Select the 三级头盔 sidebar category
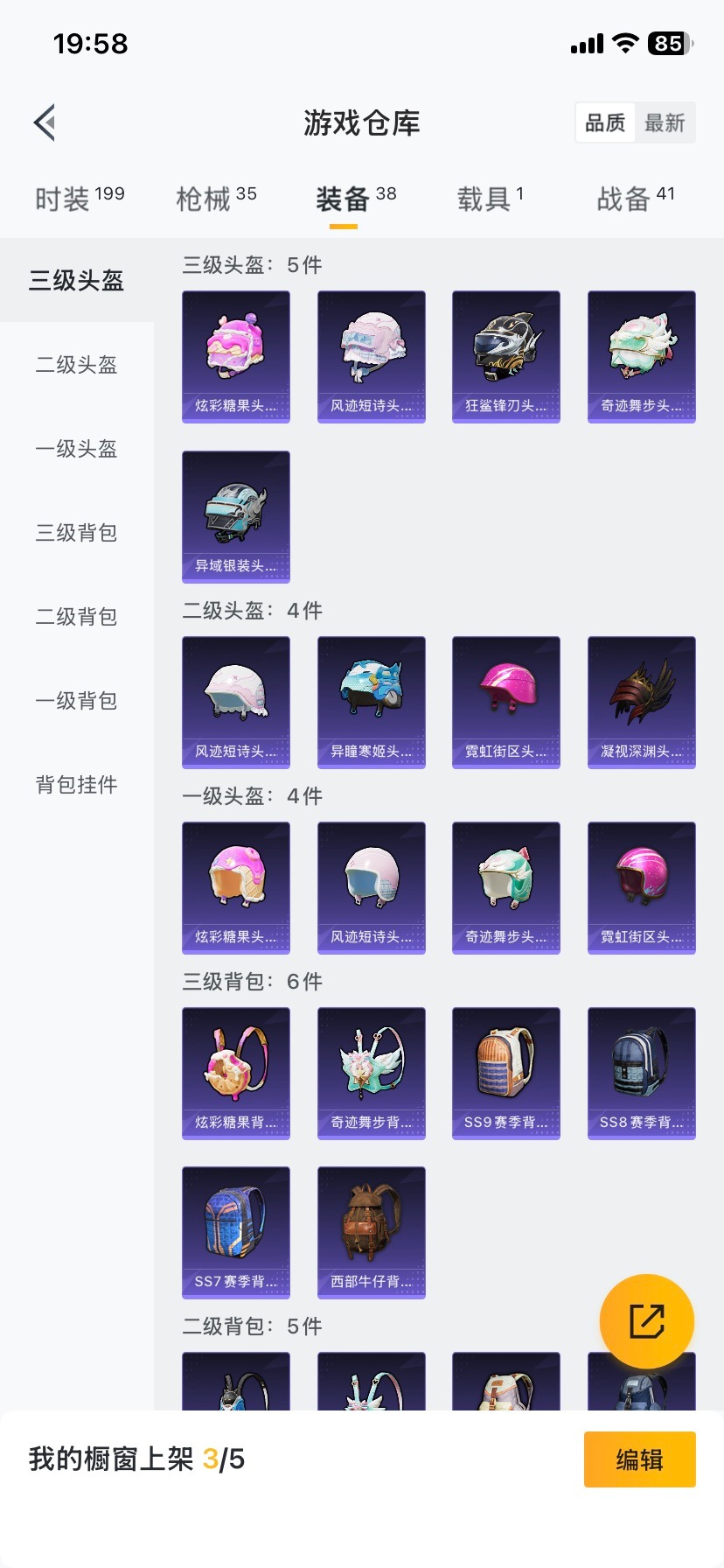The width and height of the screenshot is (724, 1568). pyautogui.click(x=75, y=280)
